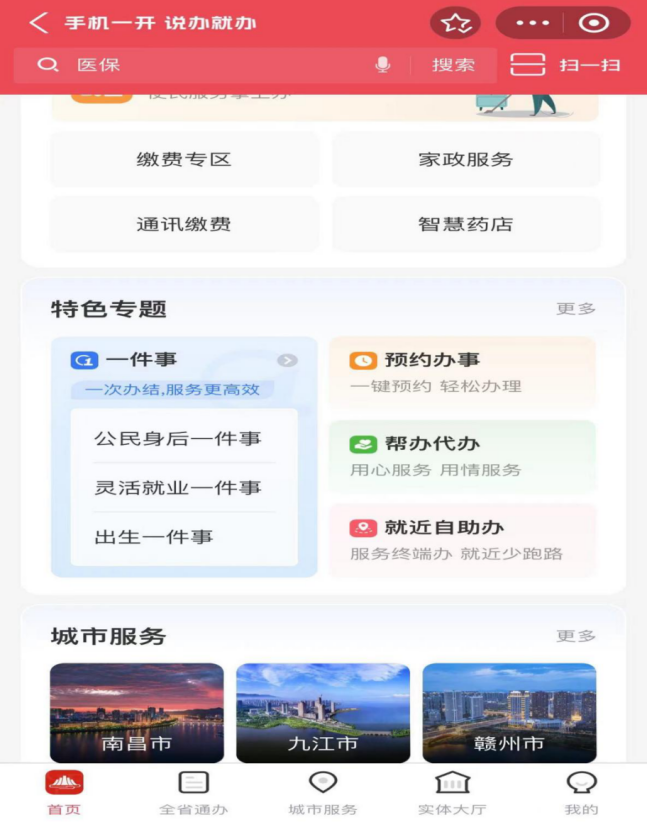
Task: Open 缴费专区
Action: click(x=184, y=159)
